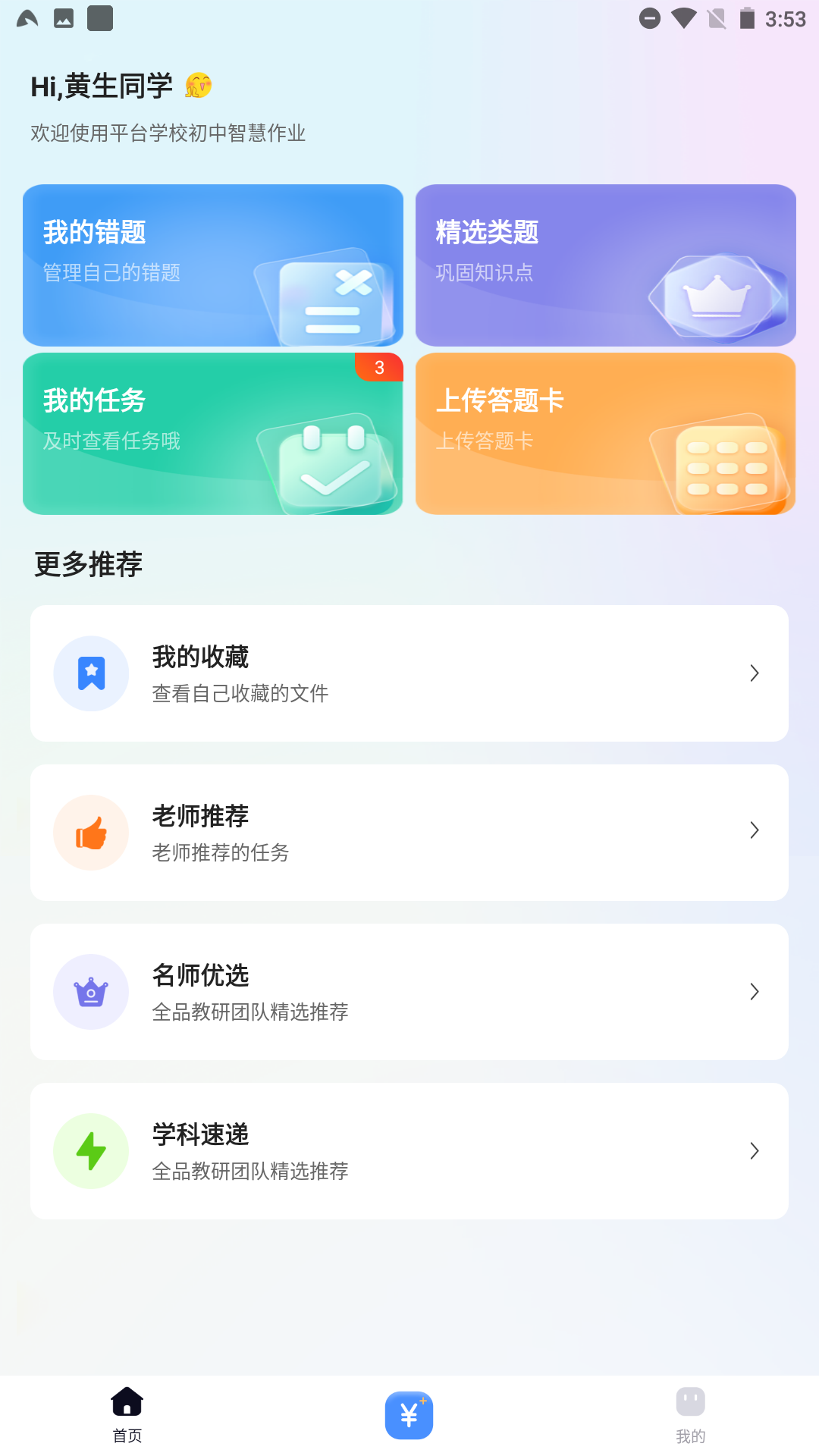Open 老师推荐 row
The image size is (819, 1456).
tap(409, 833)
